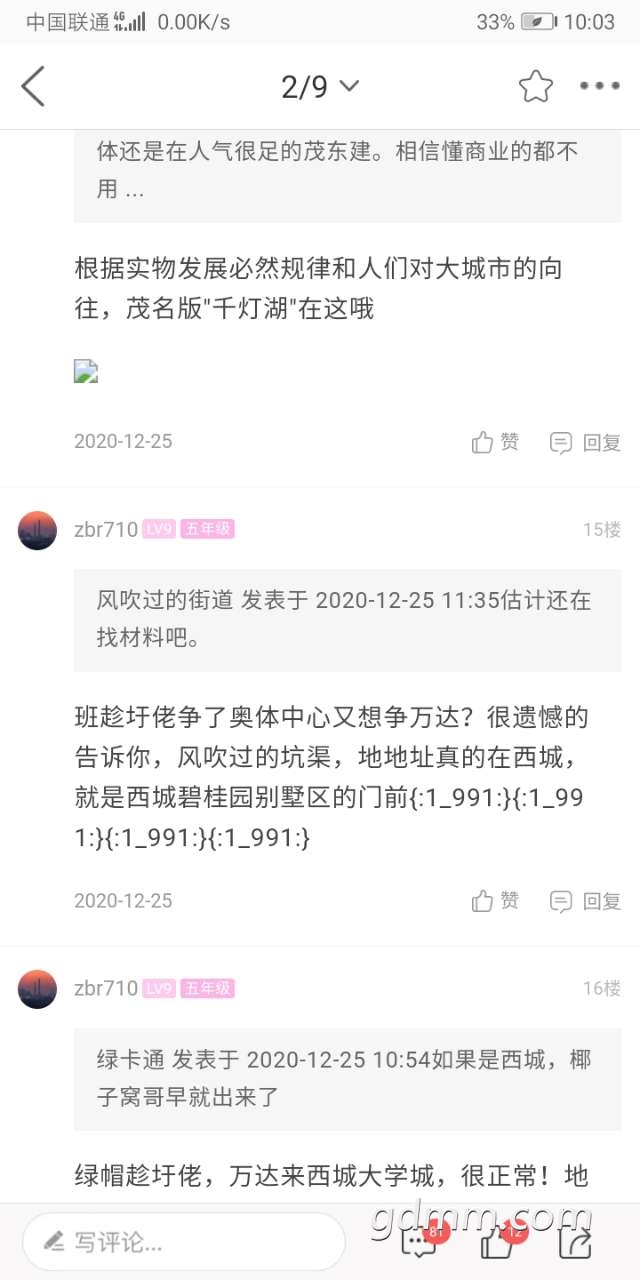The height and width of the screenshot is (1280, 640).
Task: Like the thread from the bottom bar
Action: [x=497, y=1243]
